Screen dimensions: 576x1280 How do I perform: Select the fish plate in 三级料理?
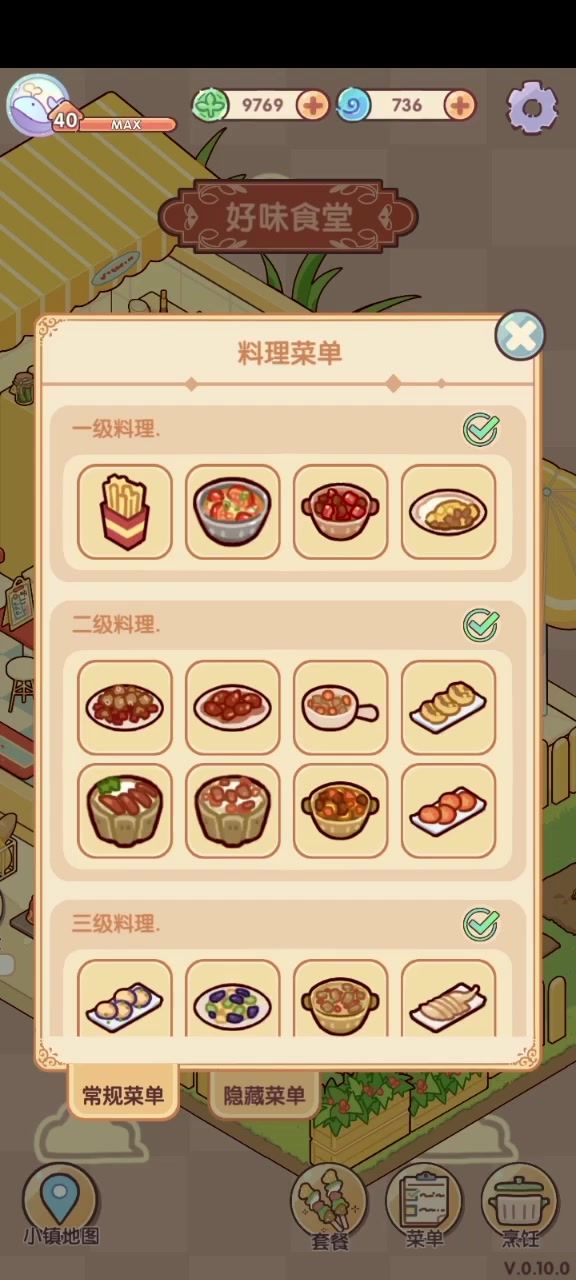click(x=448, y=998)
